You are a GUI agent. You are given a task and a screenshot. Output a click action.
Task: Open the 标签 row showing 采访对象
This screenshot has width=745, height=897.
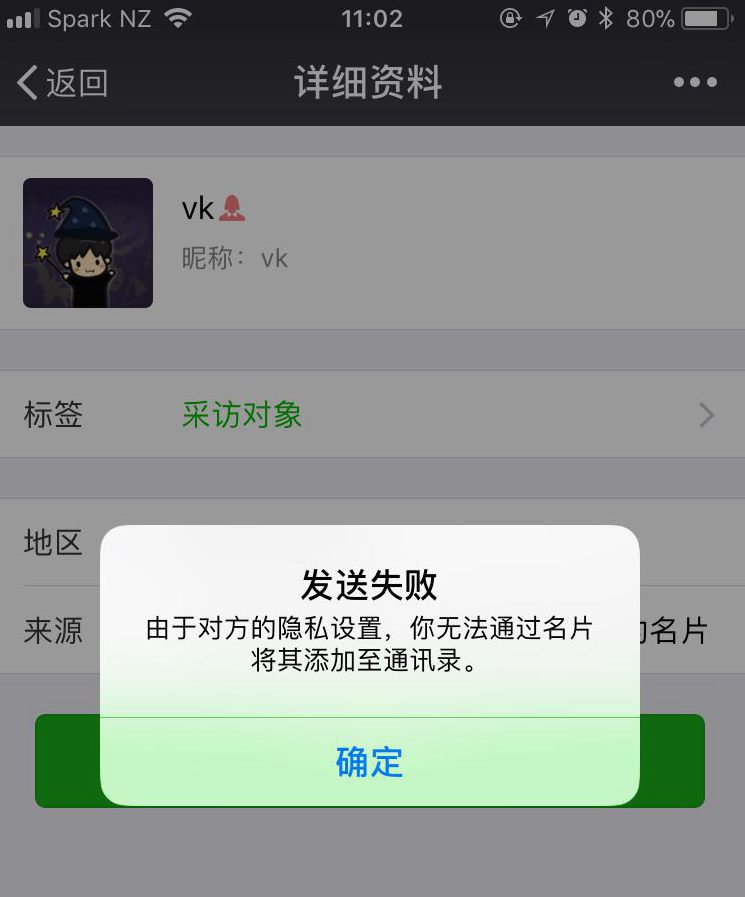[x=370, y=415]
